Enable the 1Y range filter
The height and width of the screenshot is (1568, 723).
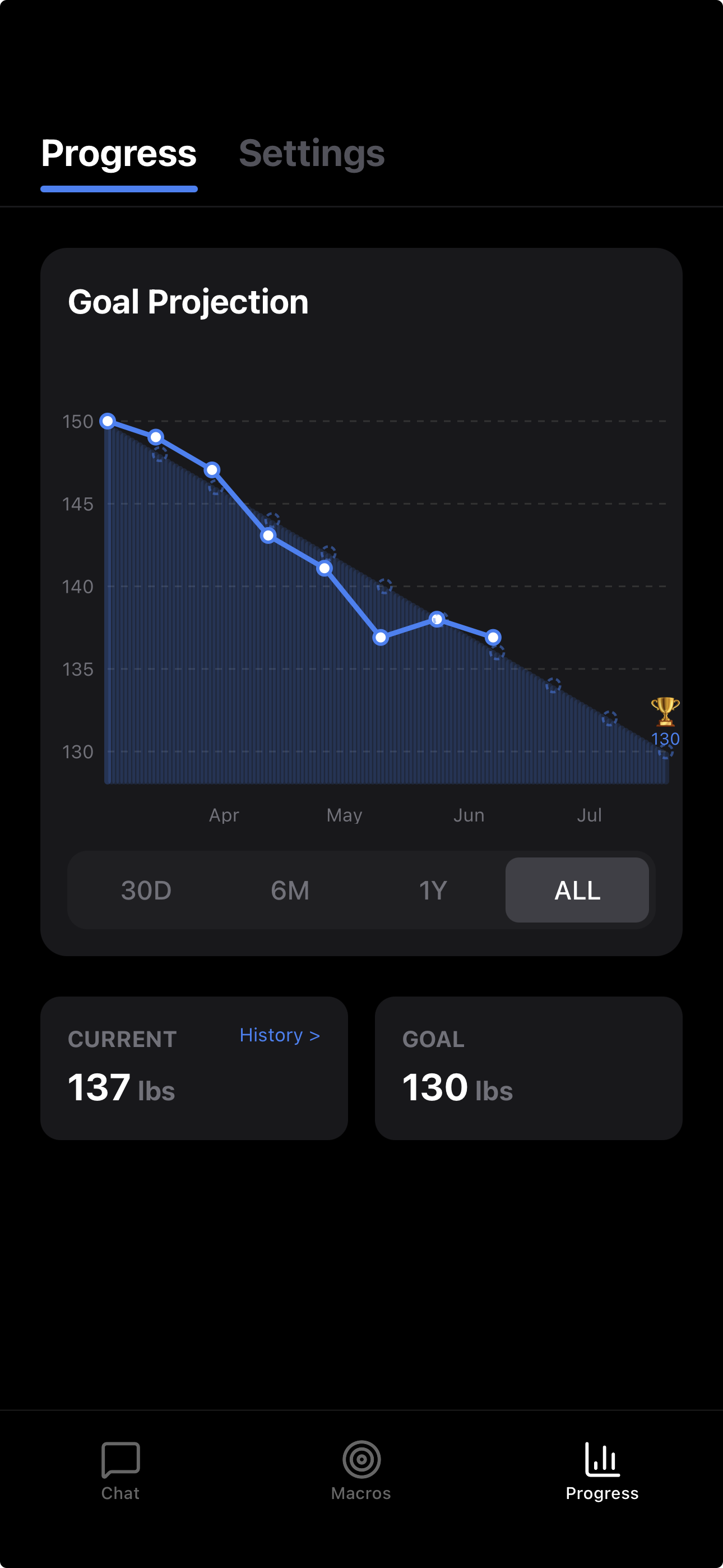[x=433, y=890]
